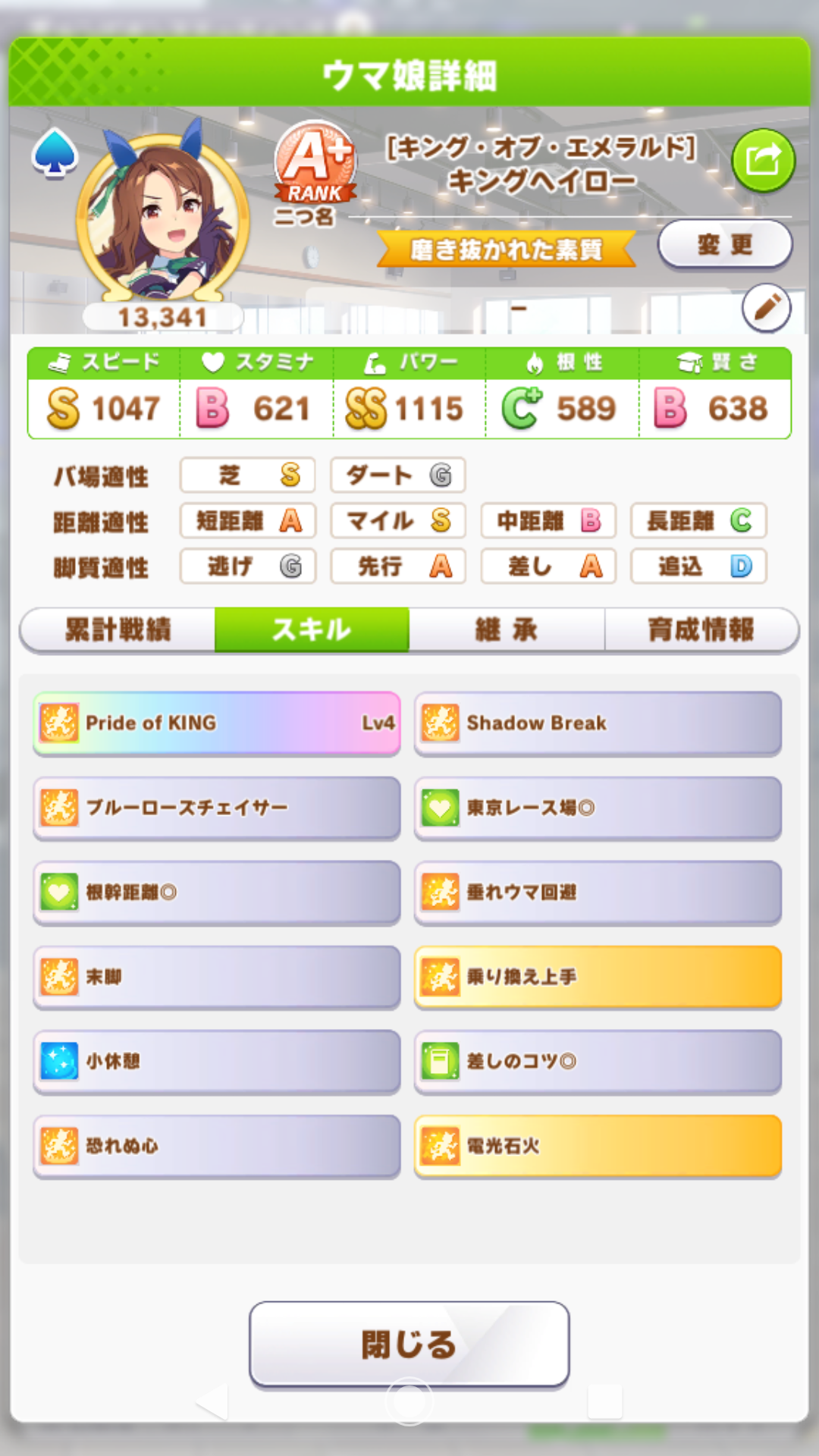Open the 東京レース場◎ skill
The width and height of the screenshot is (819, 1456).
click(598, 808)
